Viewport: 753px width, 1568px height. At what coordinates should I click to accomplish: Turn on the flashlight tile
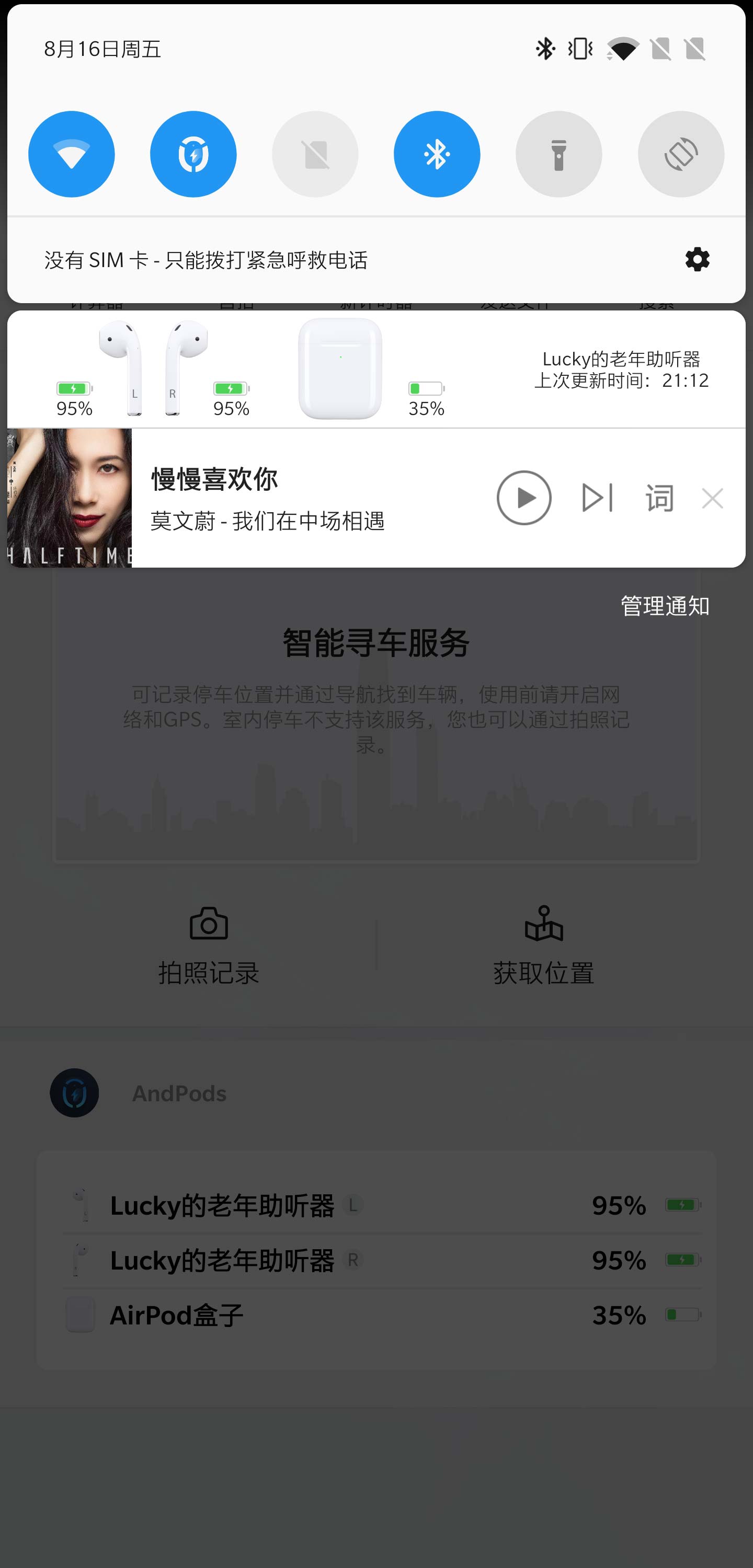tap(560, 154)
